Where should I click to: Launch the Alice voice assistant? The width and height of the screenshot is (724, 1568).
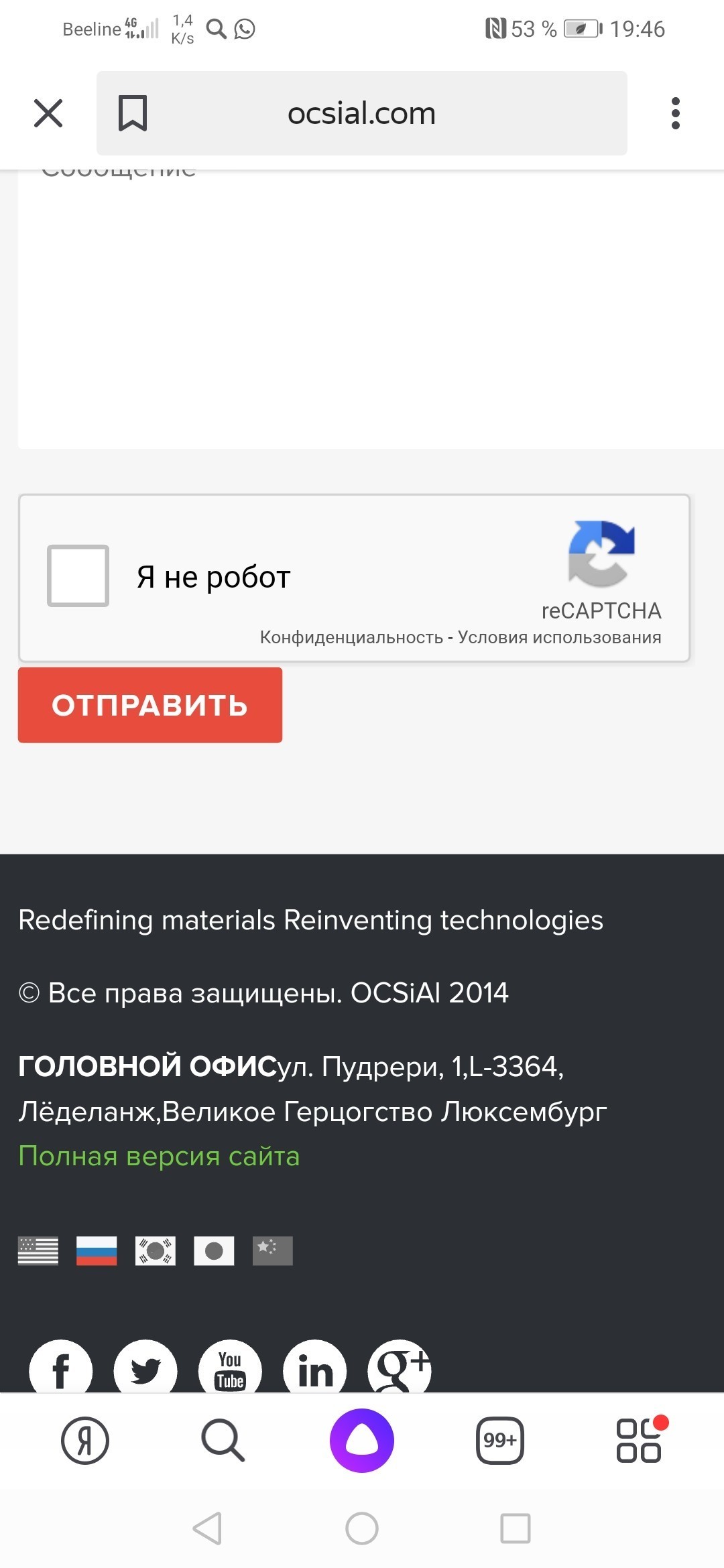pos(362,1441)
